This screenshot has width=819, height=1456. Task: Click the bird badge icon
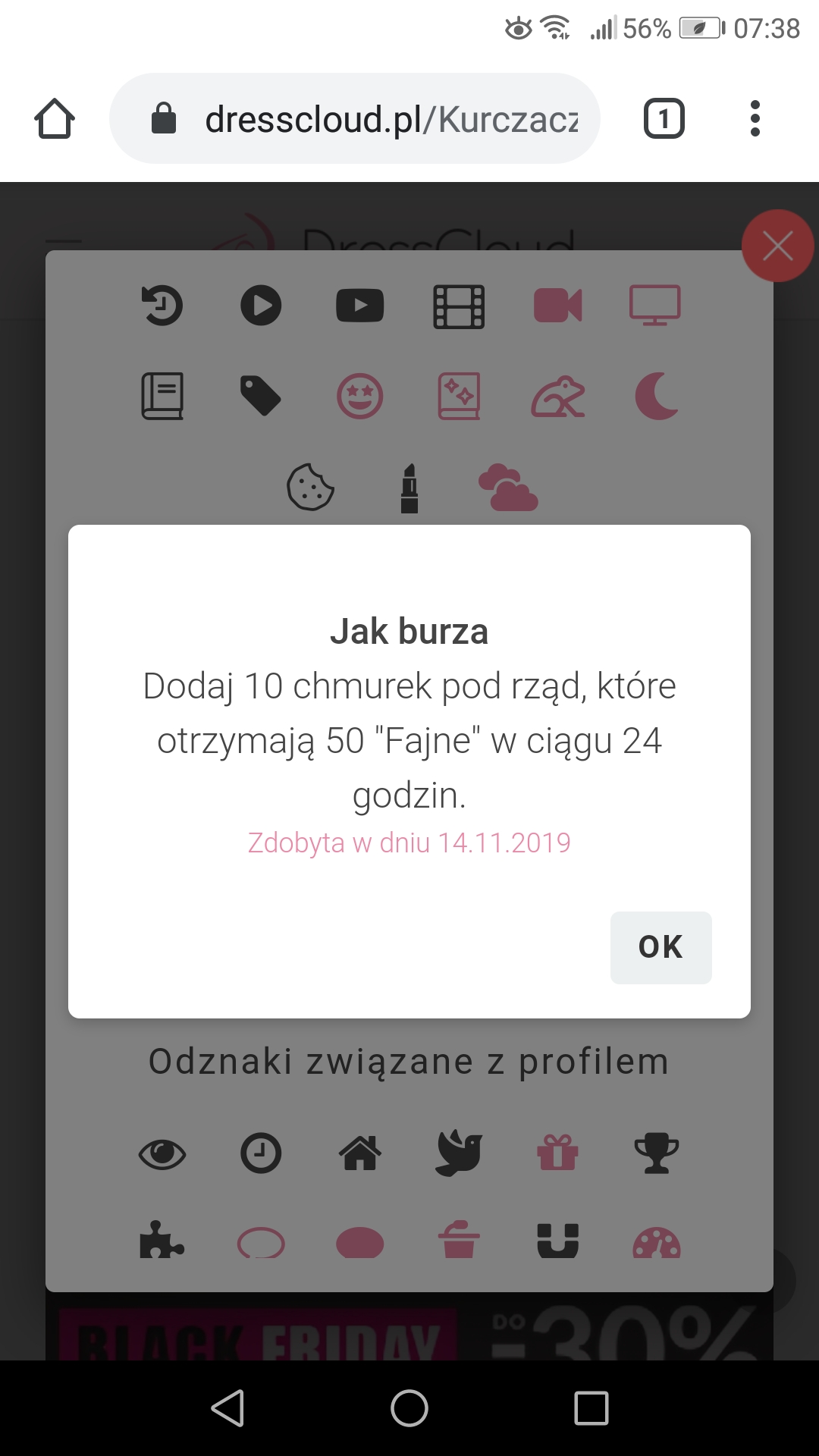pos(460,1153)
